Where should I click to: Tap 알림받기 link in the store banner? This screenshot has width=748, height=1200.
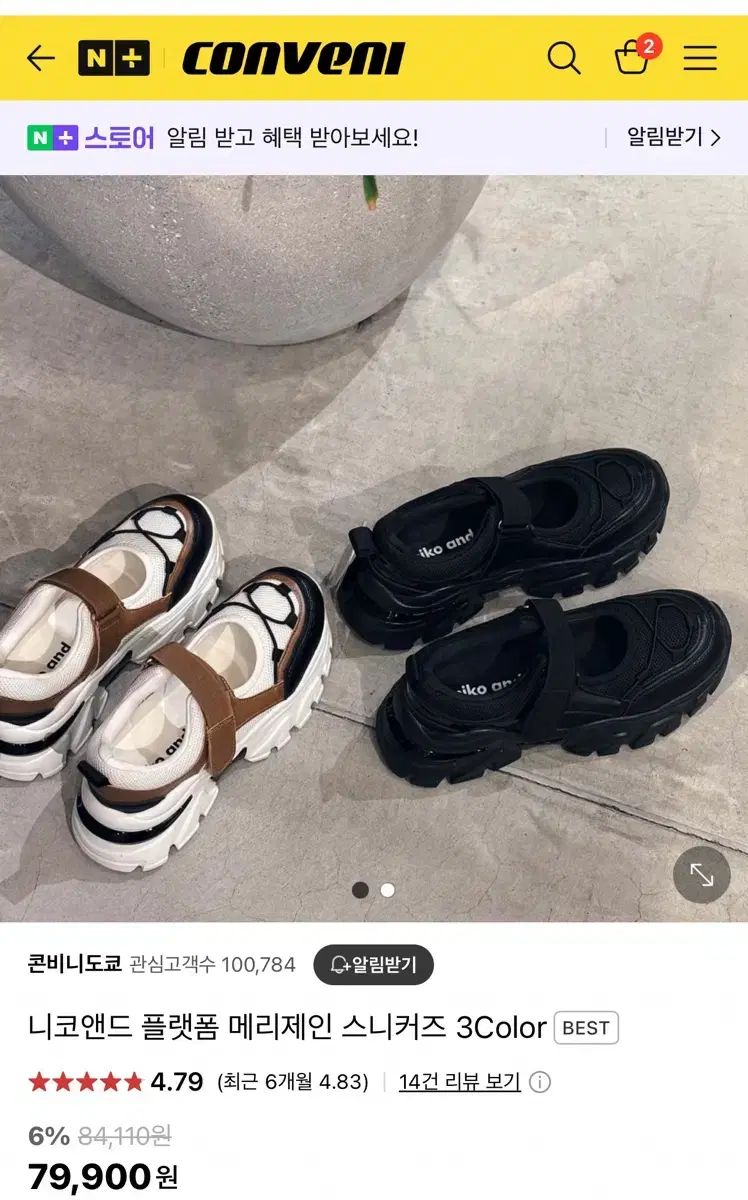click(x=673, y=137)
